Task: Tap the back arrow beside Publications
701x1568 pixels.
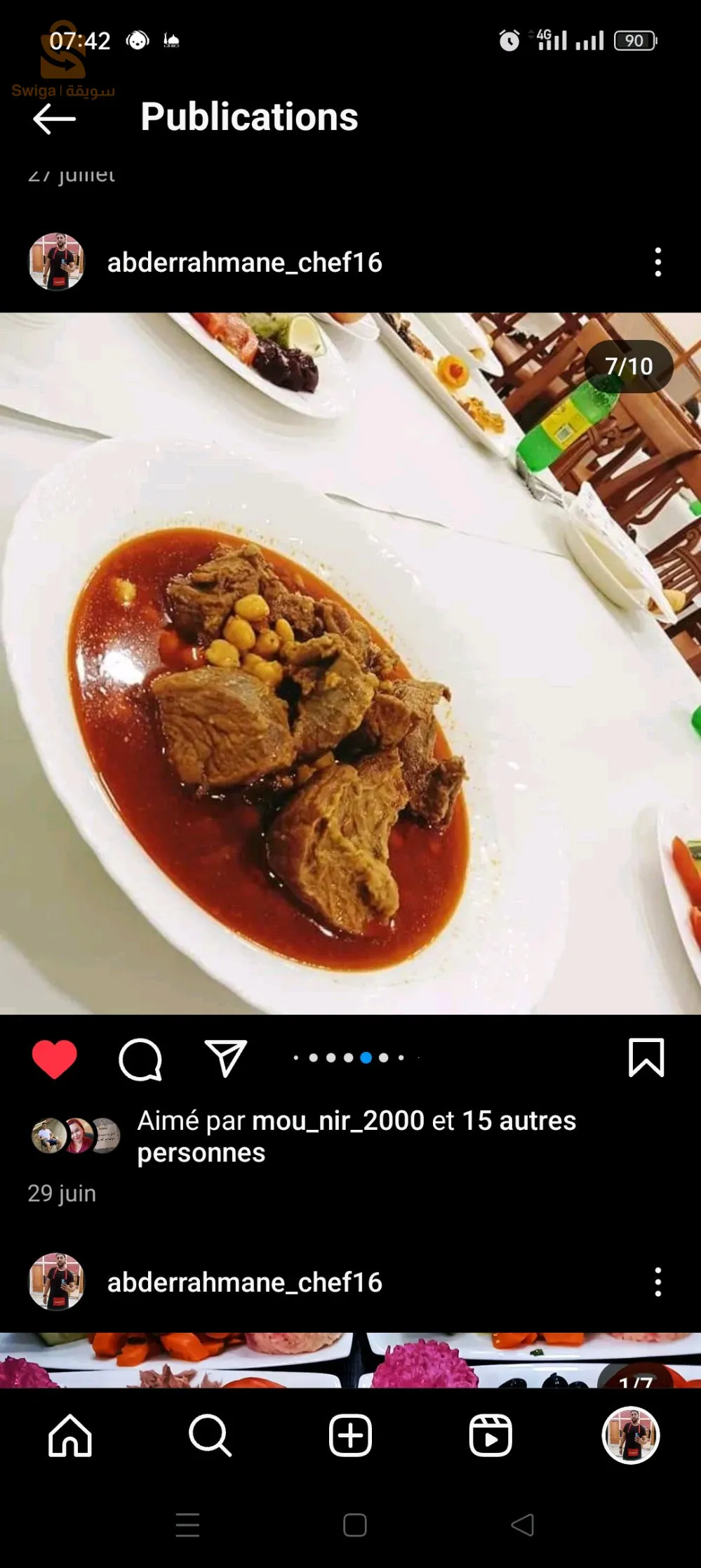Action: pyautogui.click(x=54, y=119)
